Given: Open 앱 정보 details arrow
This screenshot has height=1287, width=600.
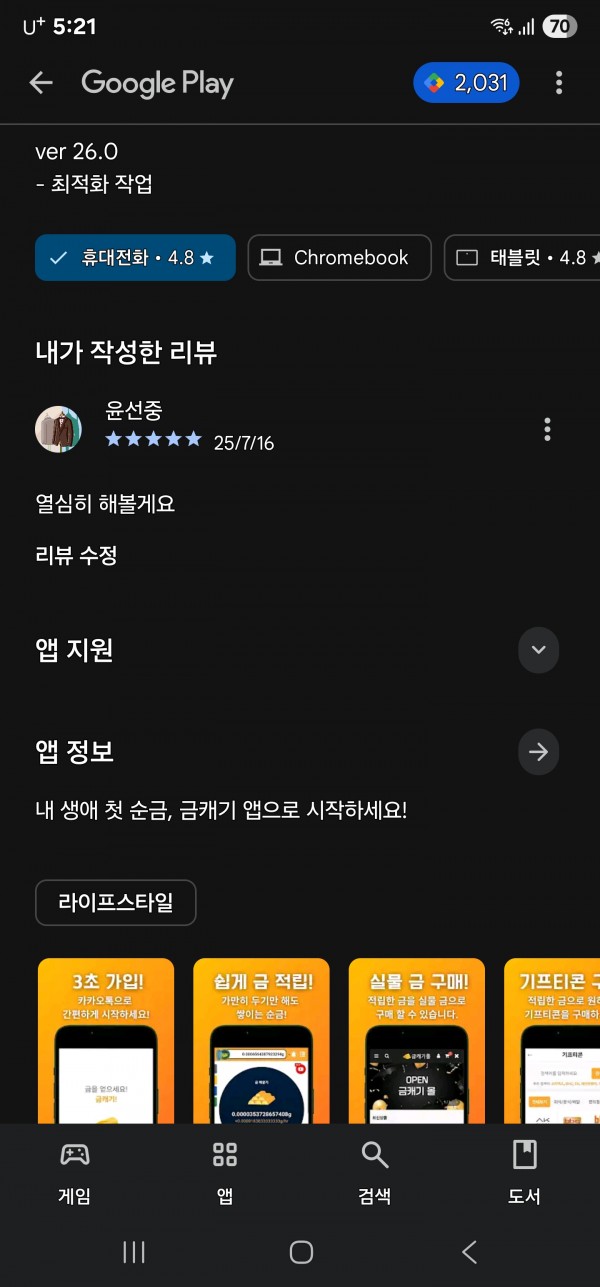Looking at the screenshot, I should pos(538,752).
